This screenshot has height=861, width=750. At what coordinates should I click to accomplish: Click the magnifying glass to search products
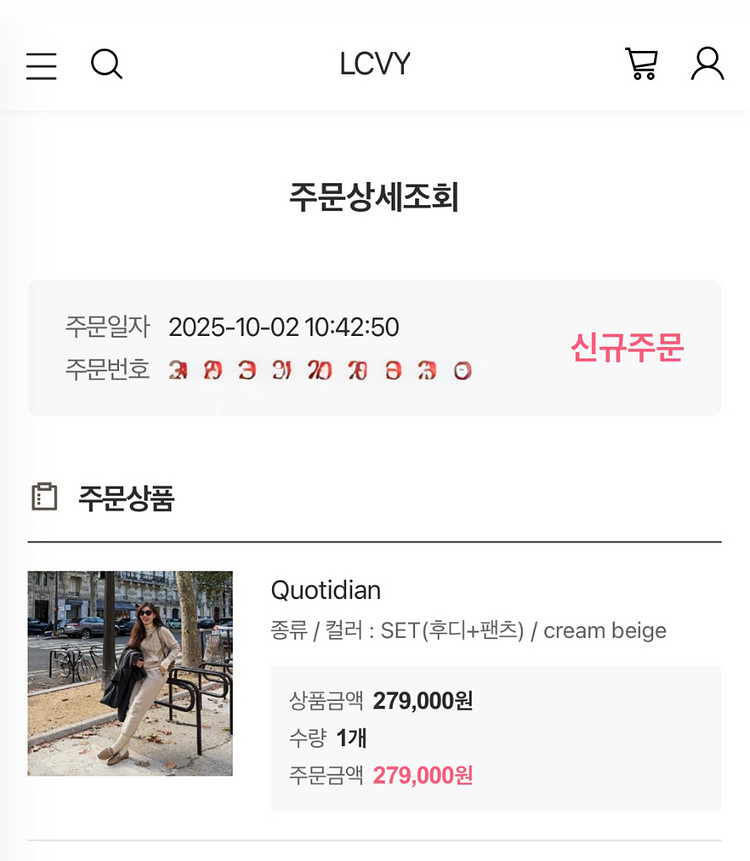click(106, 65)
